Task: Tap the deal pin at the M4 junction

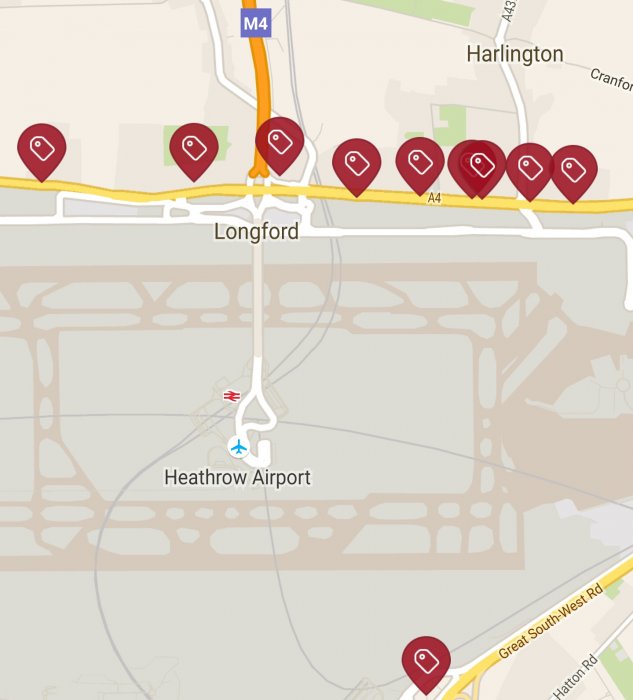Action: (280, 143)
